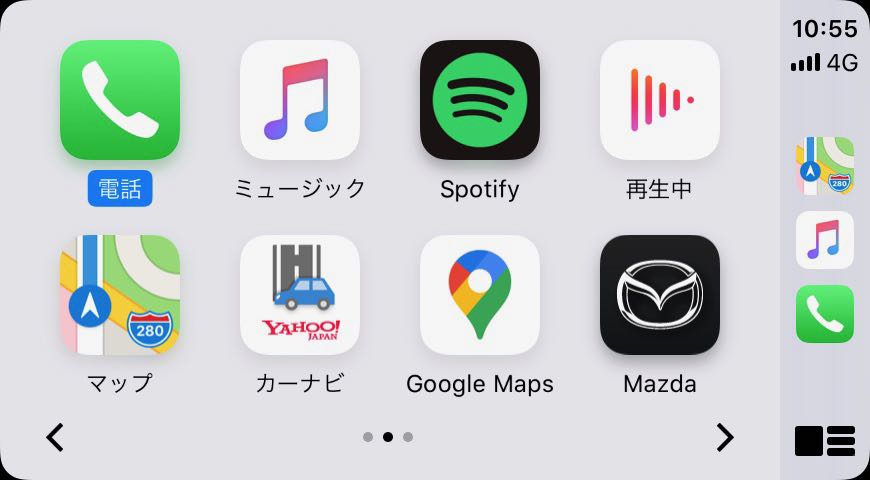Switch to the dashboard view
The height and width of the screenshot is (480, 870).
pyautogui.click(x=825, y=440)
